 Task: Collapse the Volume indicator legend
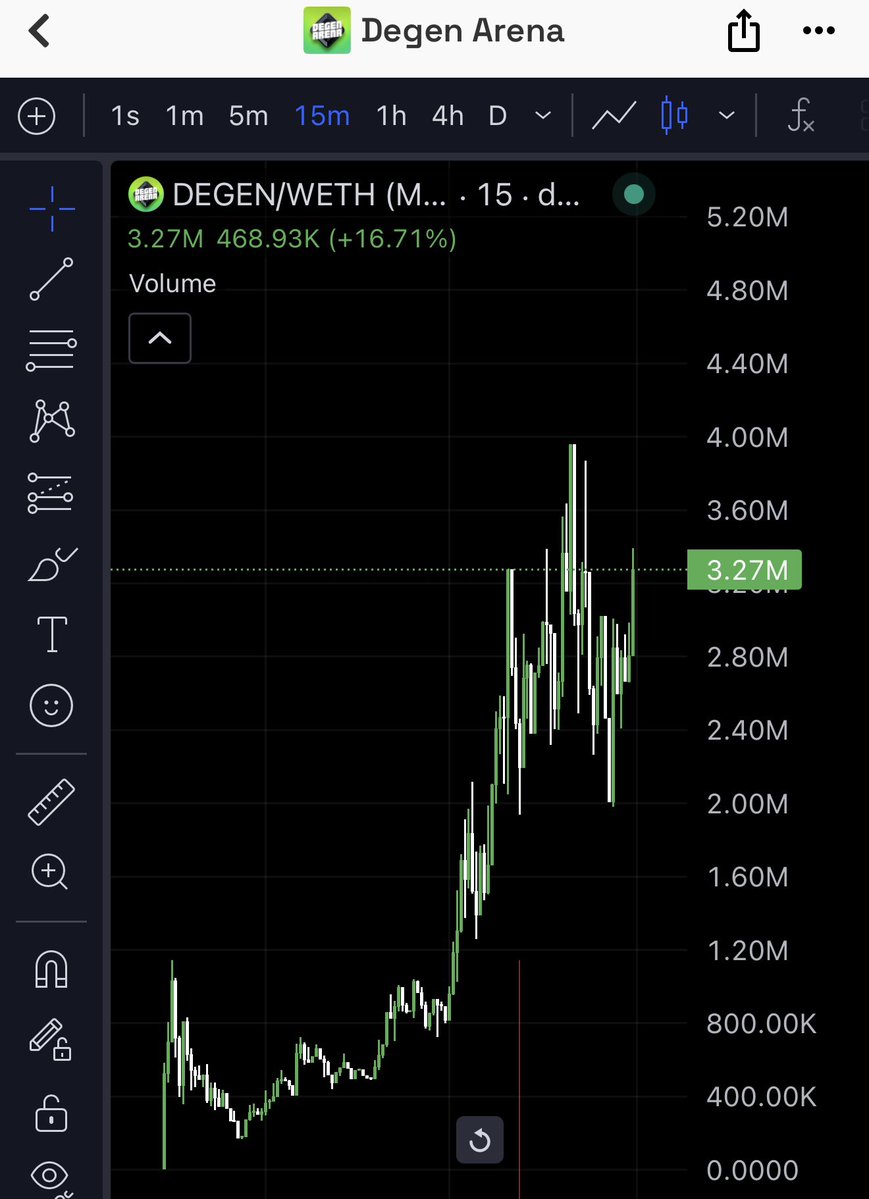160,338
